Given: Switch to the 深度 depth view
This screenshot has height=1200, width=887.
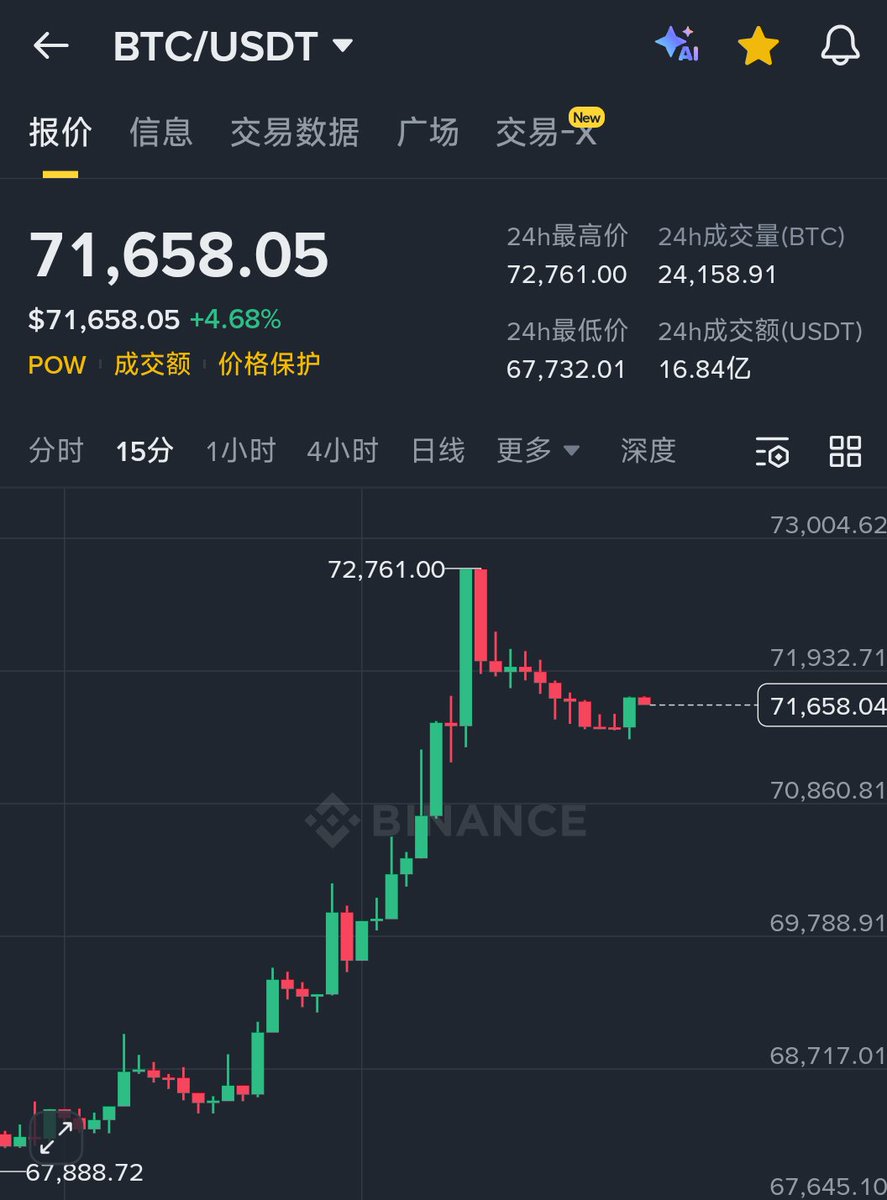Looking at the screenshot, I should [x=648, y=451].
